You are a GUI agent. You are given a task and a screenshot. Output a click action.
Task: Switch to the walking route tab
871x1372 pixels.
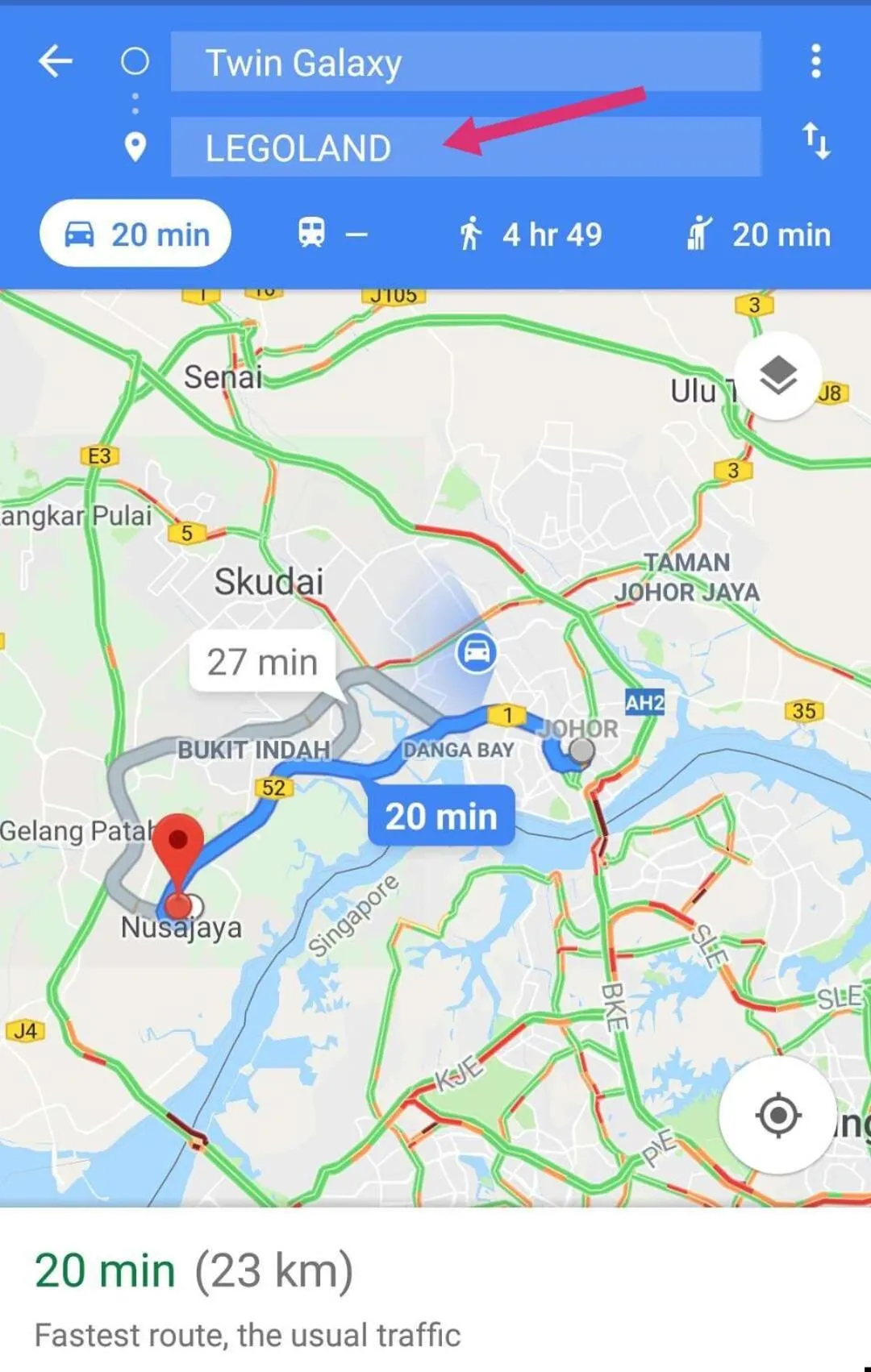click(x=532, y=233)
